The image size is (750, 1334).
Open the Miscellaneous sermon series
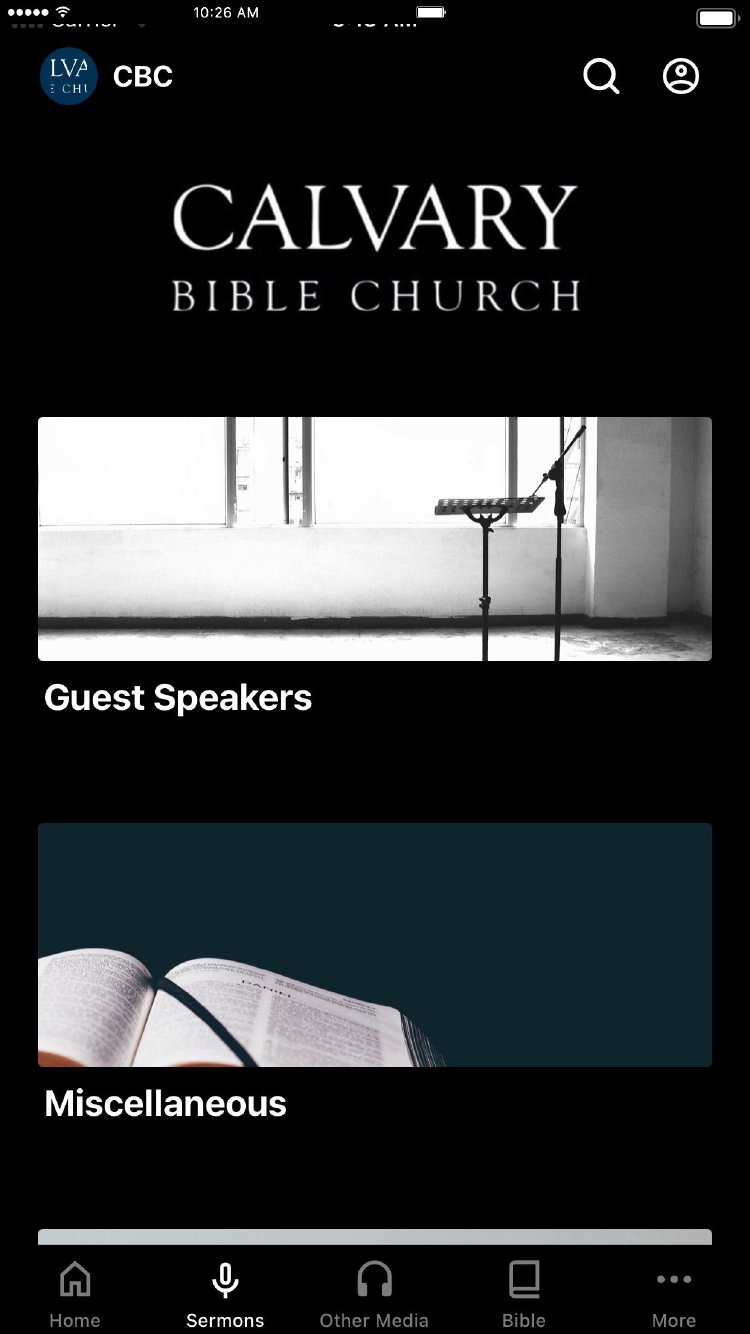point(375,945)
